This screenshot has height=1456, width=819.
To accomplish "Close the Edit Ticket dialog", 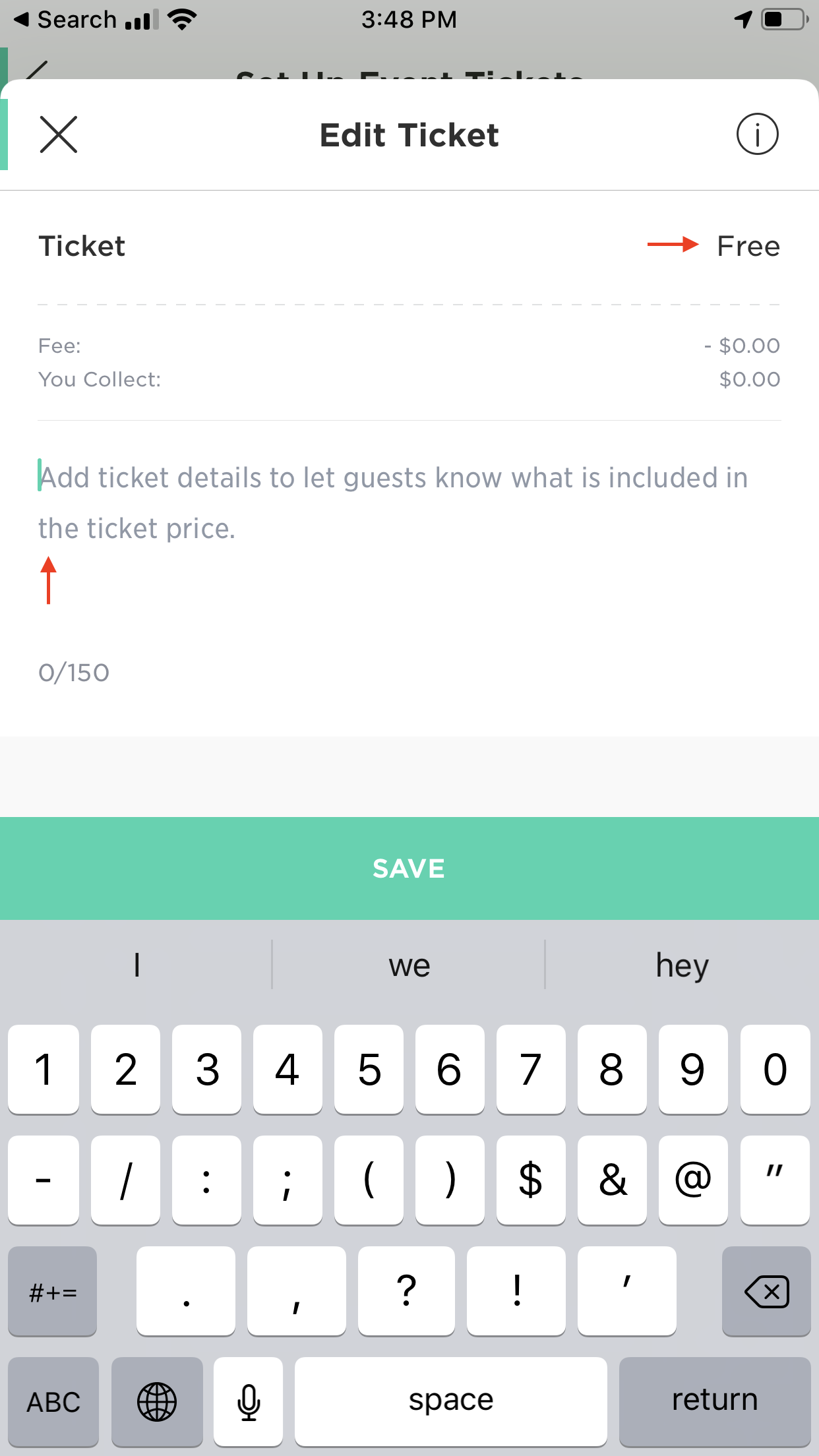I will pos(59,135).
